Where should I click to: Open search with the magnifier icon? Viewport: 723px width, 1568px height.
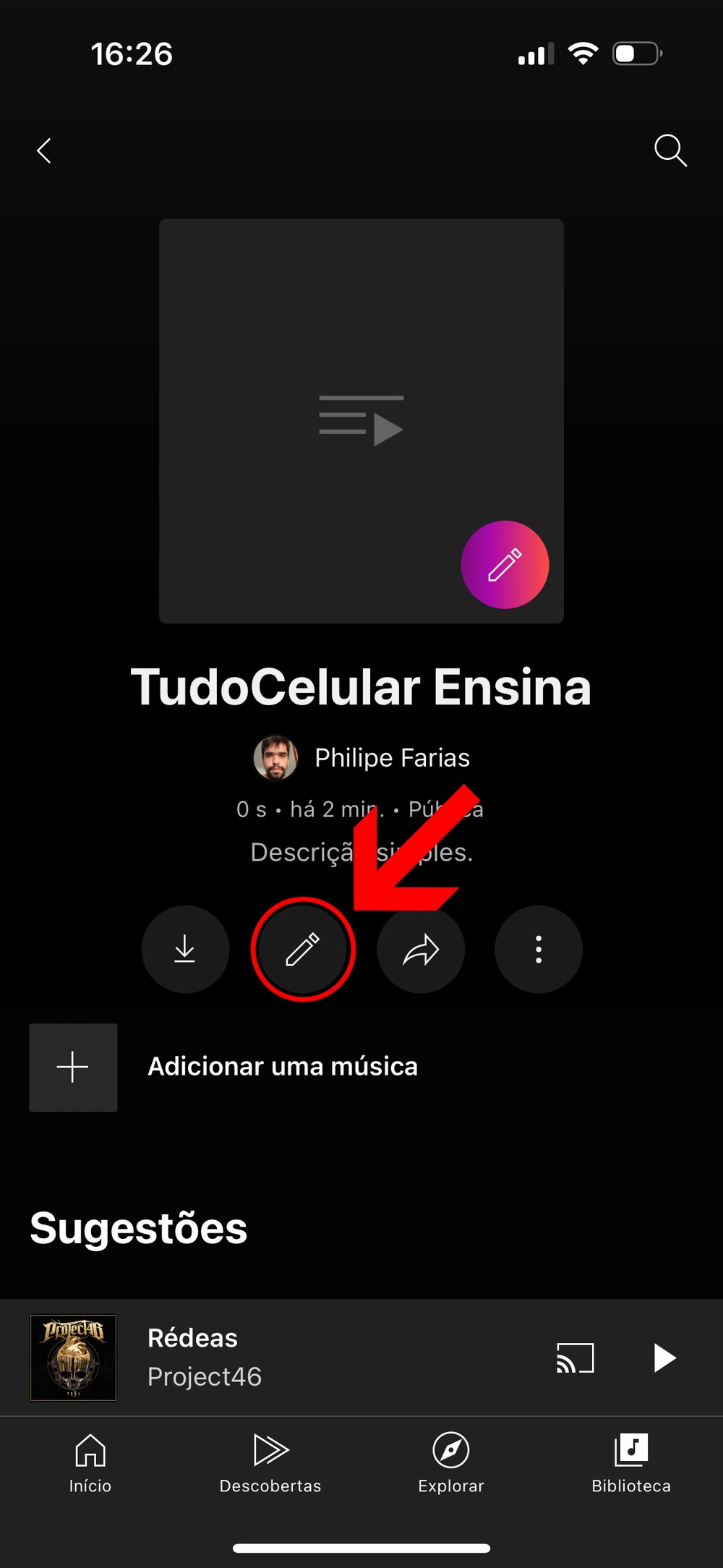click(669, 150)
